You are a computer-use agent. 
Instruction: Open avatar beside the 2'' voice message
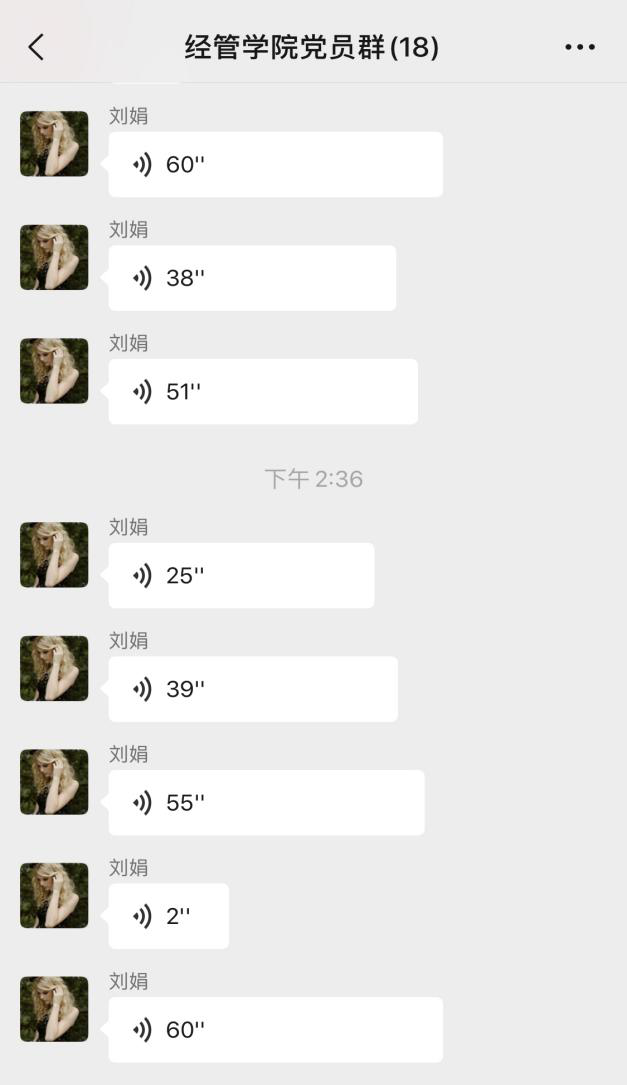54,896
